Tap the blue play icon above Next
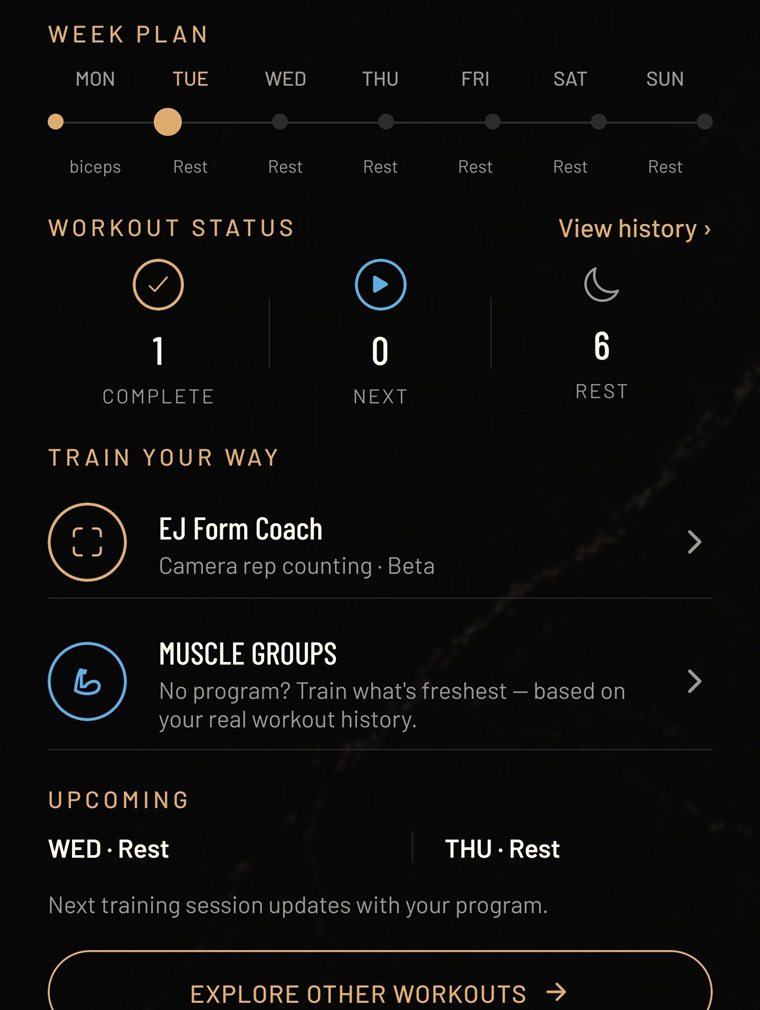The height and width of the screenshot is (1010, 760). 380,284
